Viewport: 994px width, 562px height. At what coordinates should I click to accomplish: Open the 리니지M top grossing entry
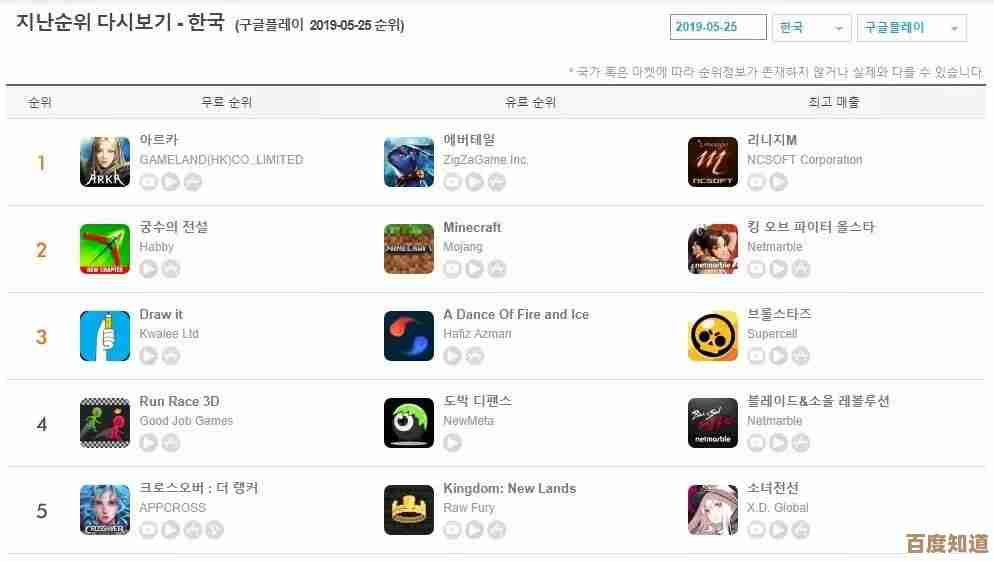771,140
